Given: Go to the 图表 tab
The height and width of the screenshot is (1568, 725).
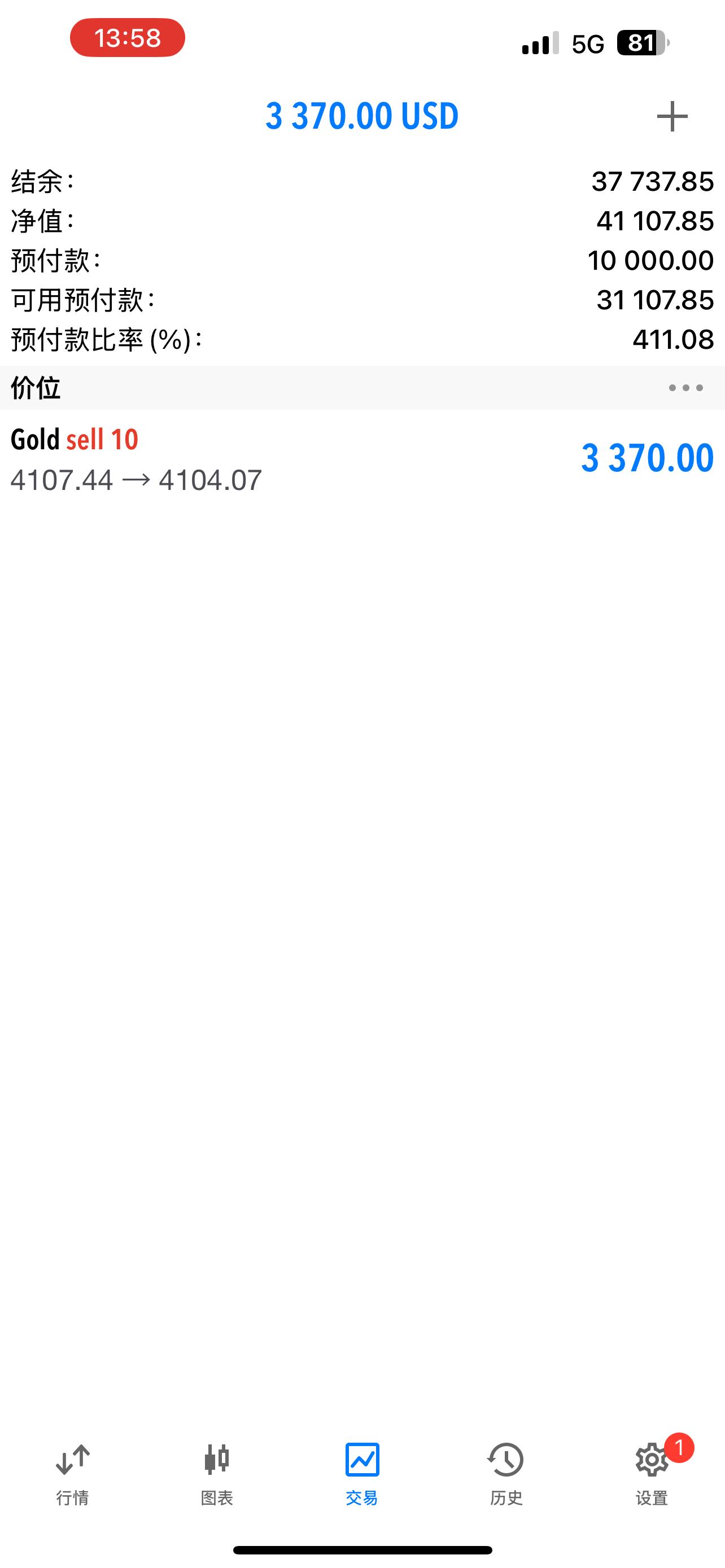Looking at the screenshot, I should pos(217,1474).
